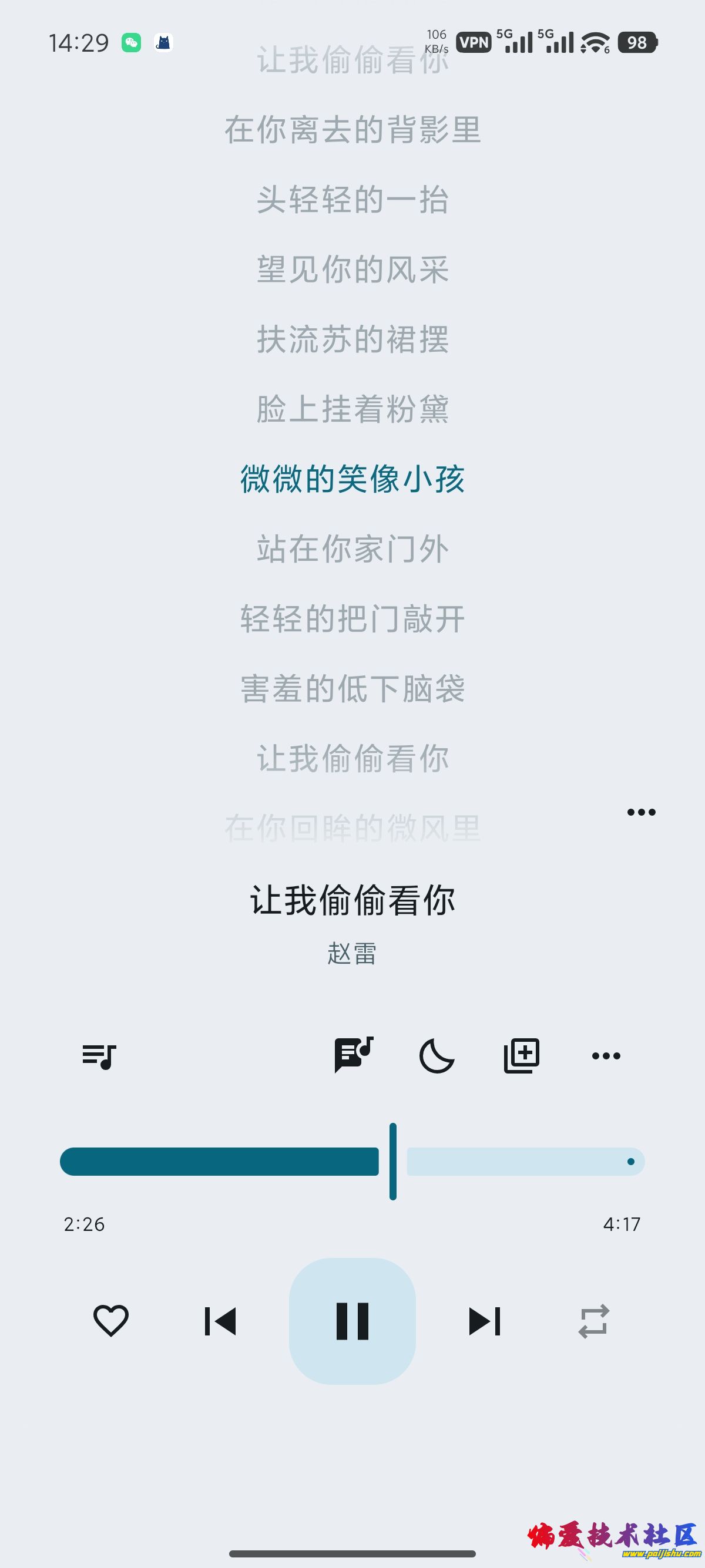The image size is (705, 1568).
Task: Pause the currently playing song
Action: coord(353,1320)
